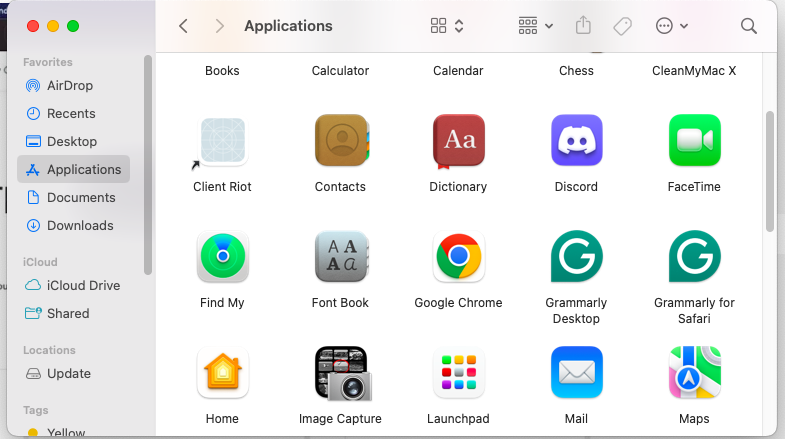This screenshot has height=439, width=785.
Task: Open iCloud Drive in the sidebar
Action: (x=82, y=285)
